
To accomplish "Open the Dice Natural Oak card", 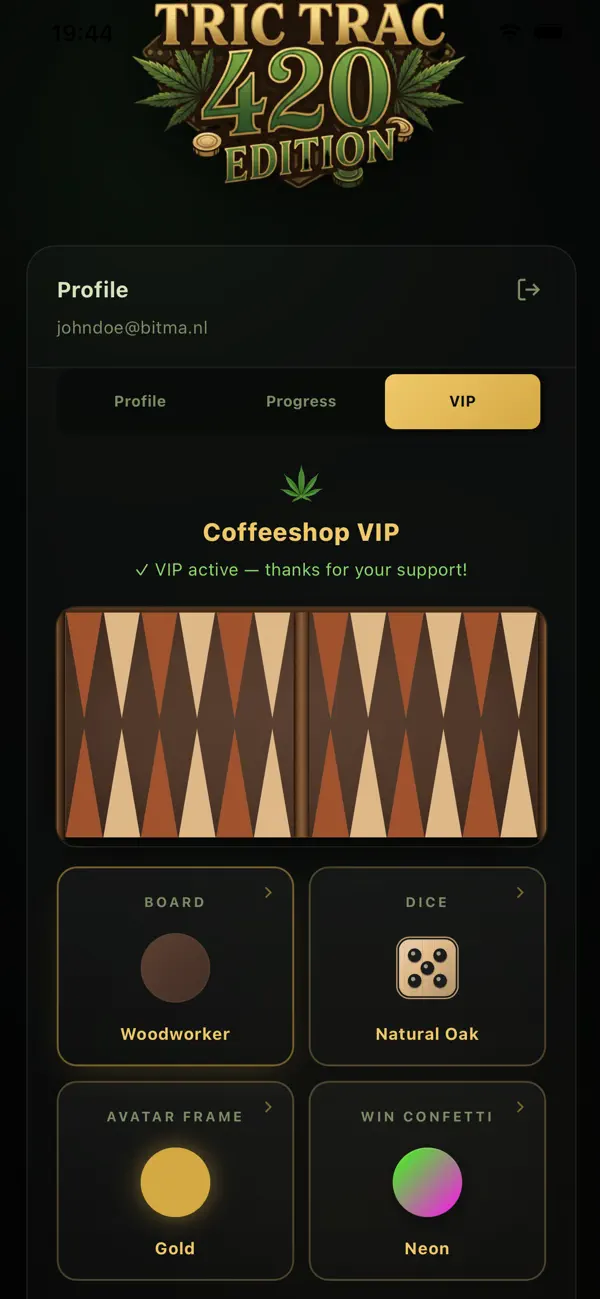I will (427, 966).
